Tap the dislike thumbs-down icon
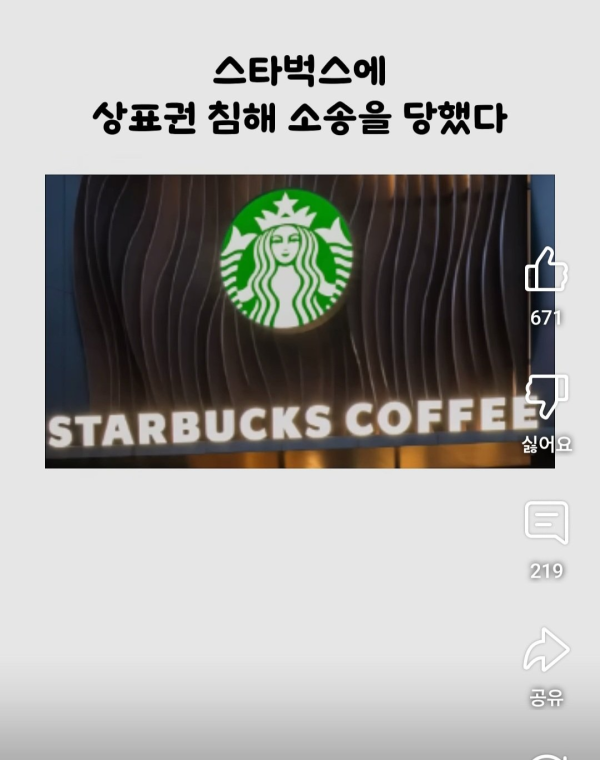600x760 pixels. tap(546, 396)
